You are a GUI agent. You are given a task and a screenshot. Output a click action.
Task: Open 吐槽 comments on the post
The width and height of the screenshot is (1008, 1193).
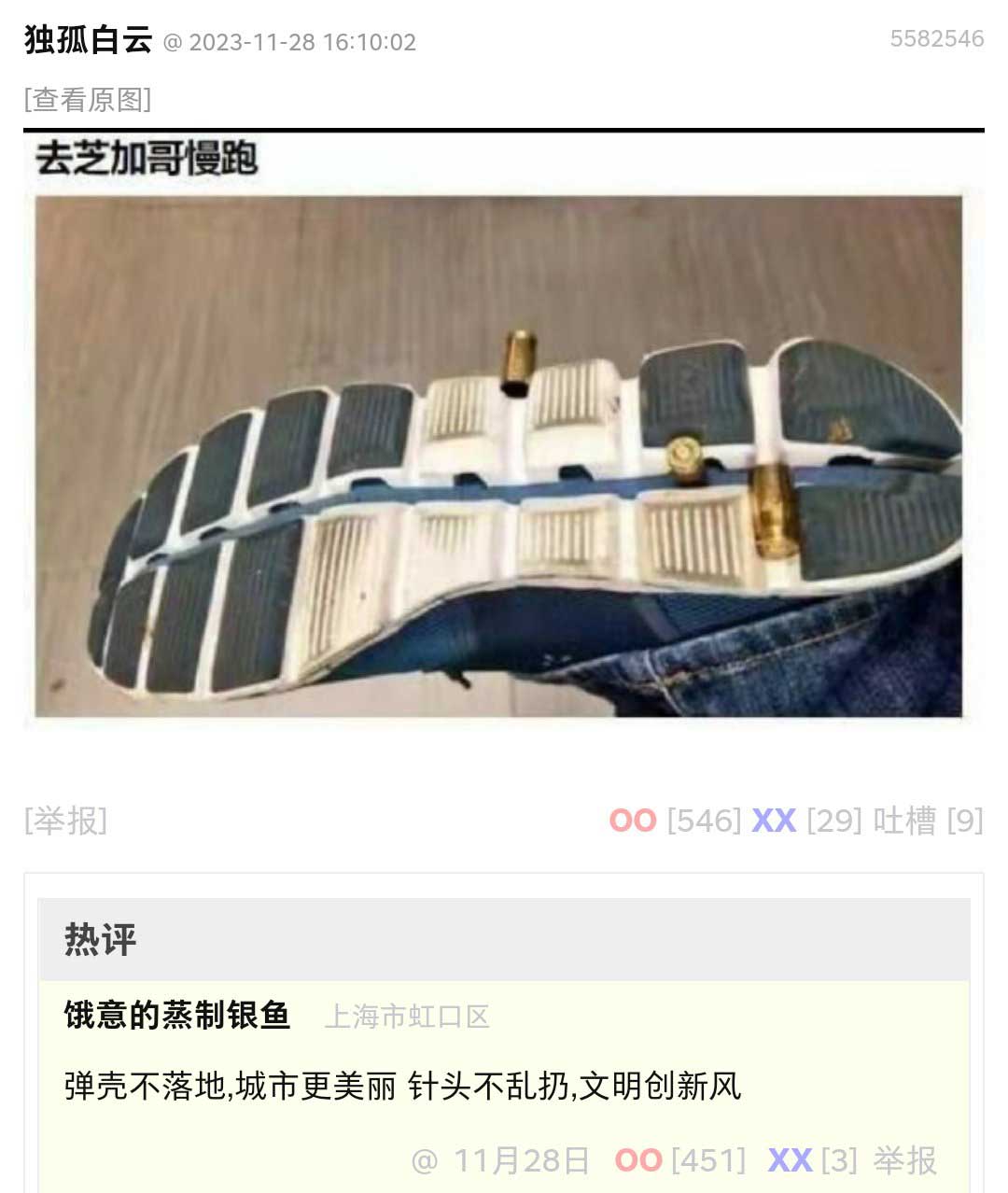(904, 821)
